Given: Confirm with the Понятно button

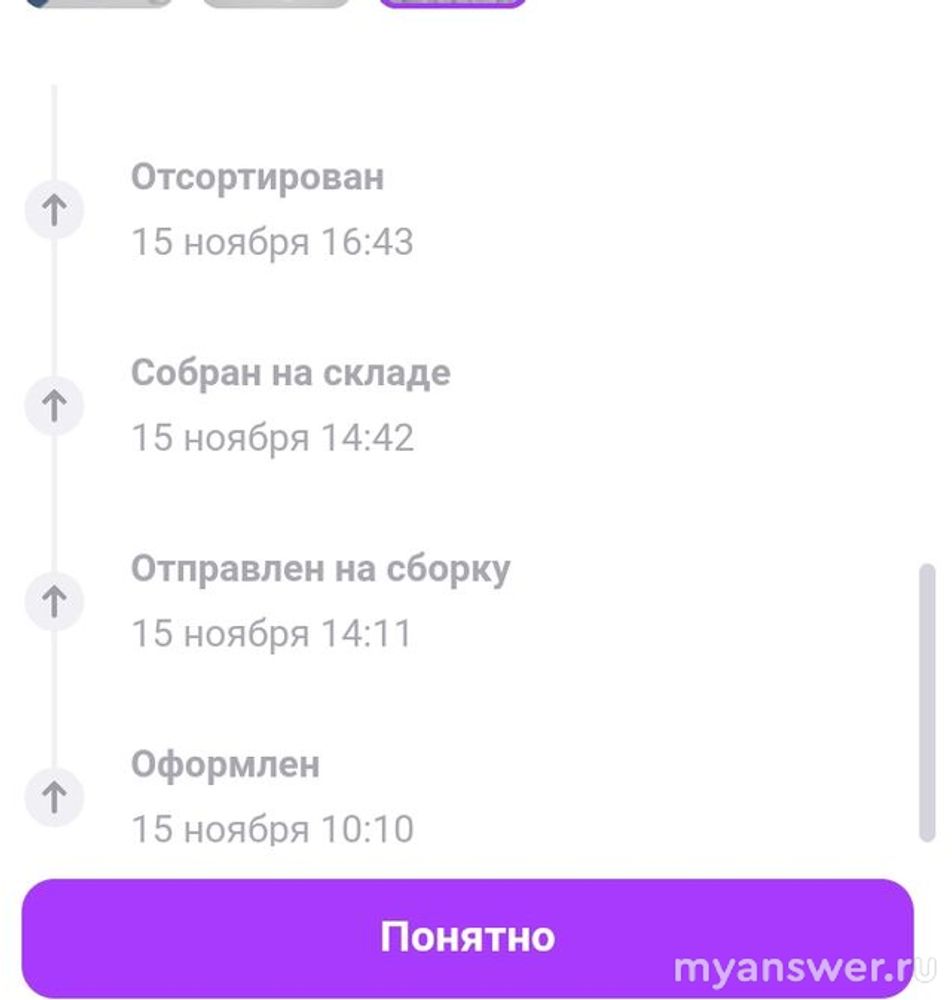Looking at the screenshot, I should tap(468, 937).
